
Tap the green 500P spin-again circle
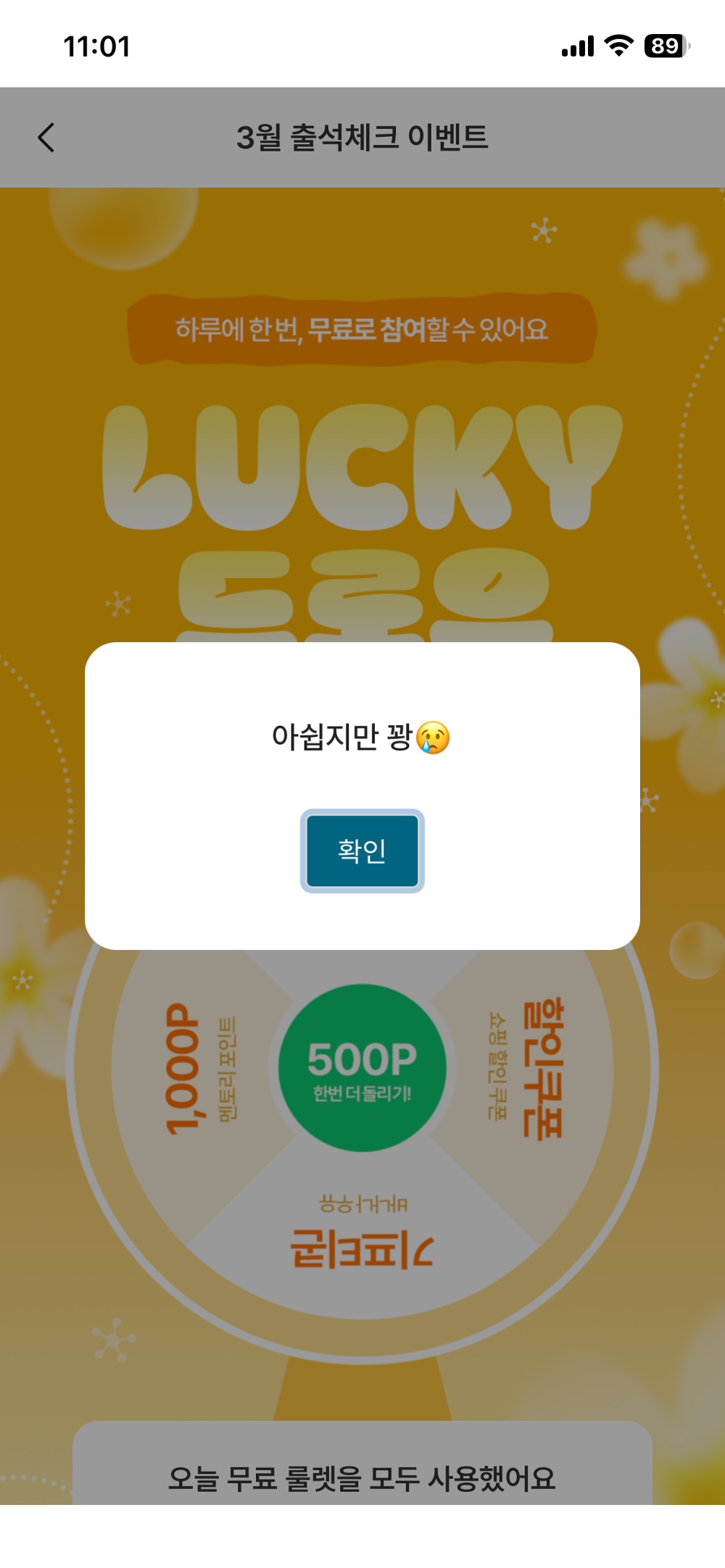(362, 1064)
